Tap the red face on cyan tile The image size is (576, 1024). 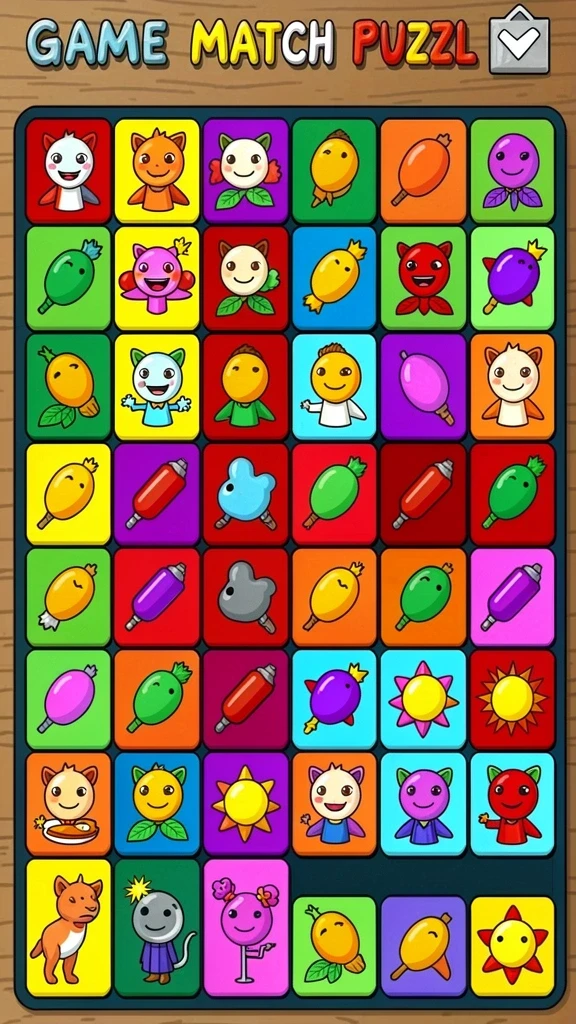coord(513,804)
